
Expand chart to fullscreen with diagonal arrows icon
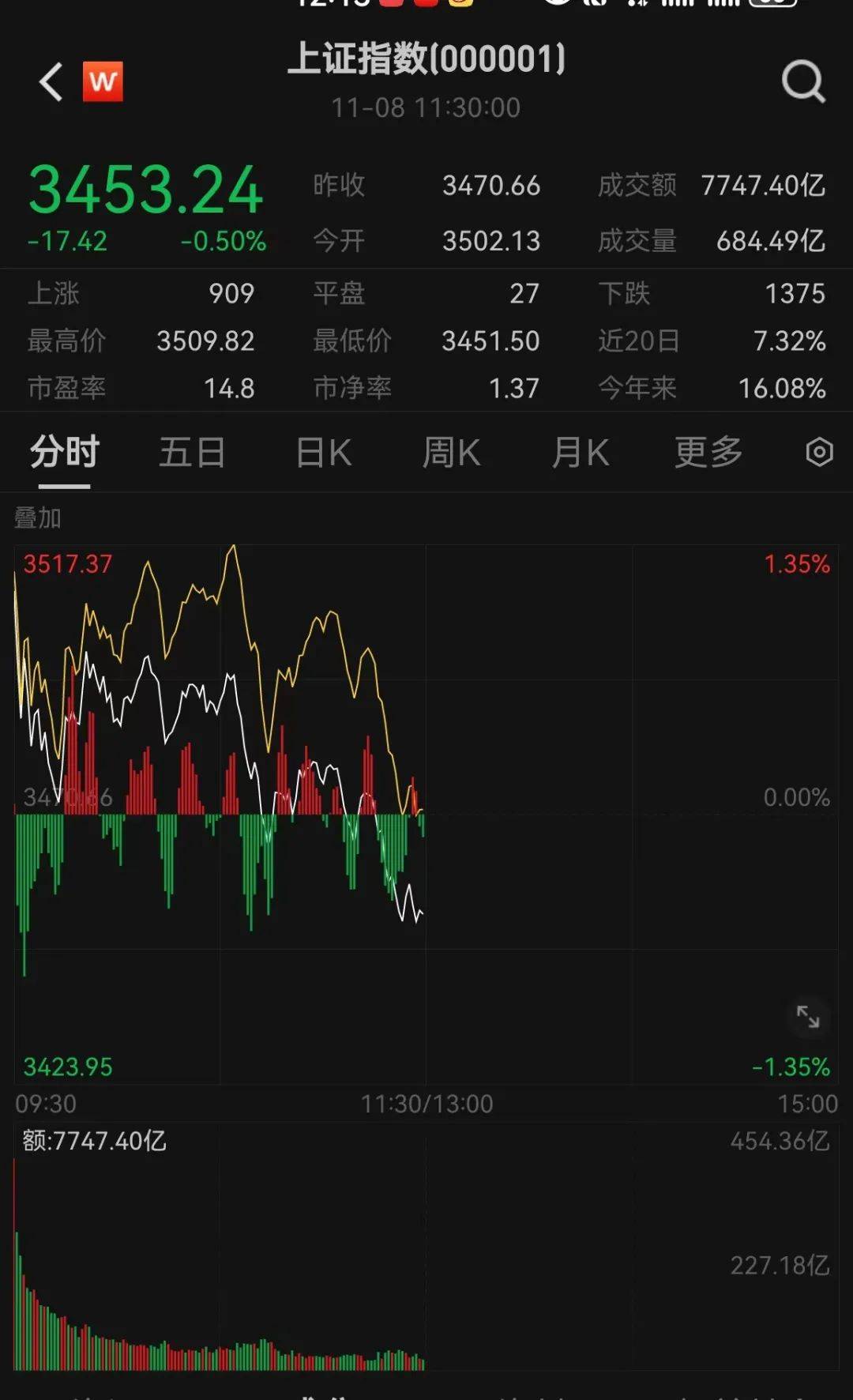click(808, 1017)
